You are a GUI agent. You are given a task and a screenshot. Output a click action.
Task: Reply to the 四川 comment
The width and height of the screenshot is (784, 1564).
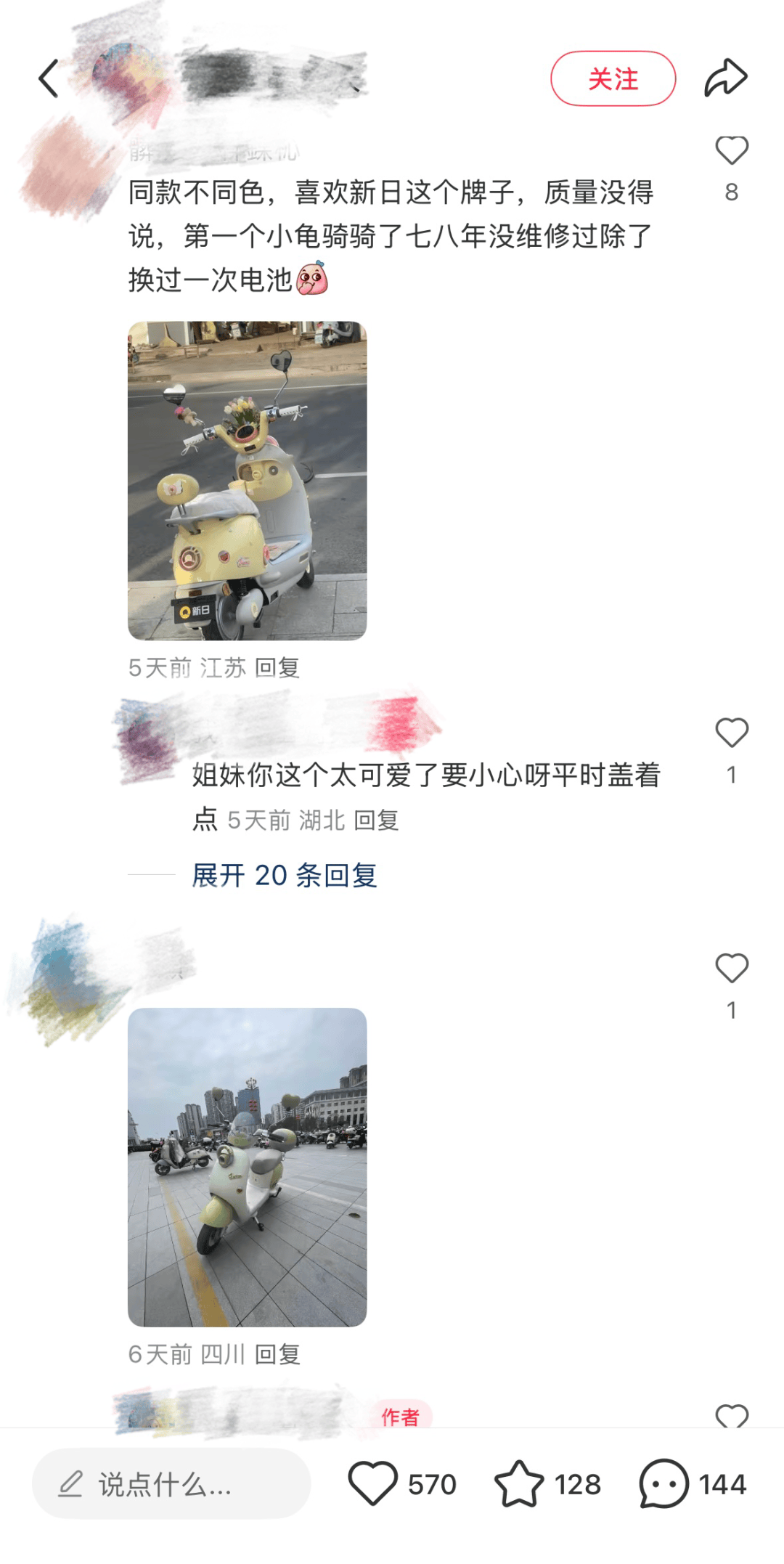pos(277,1354)
